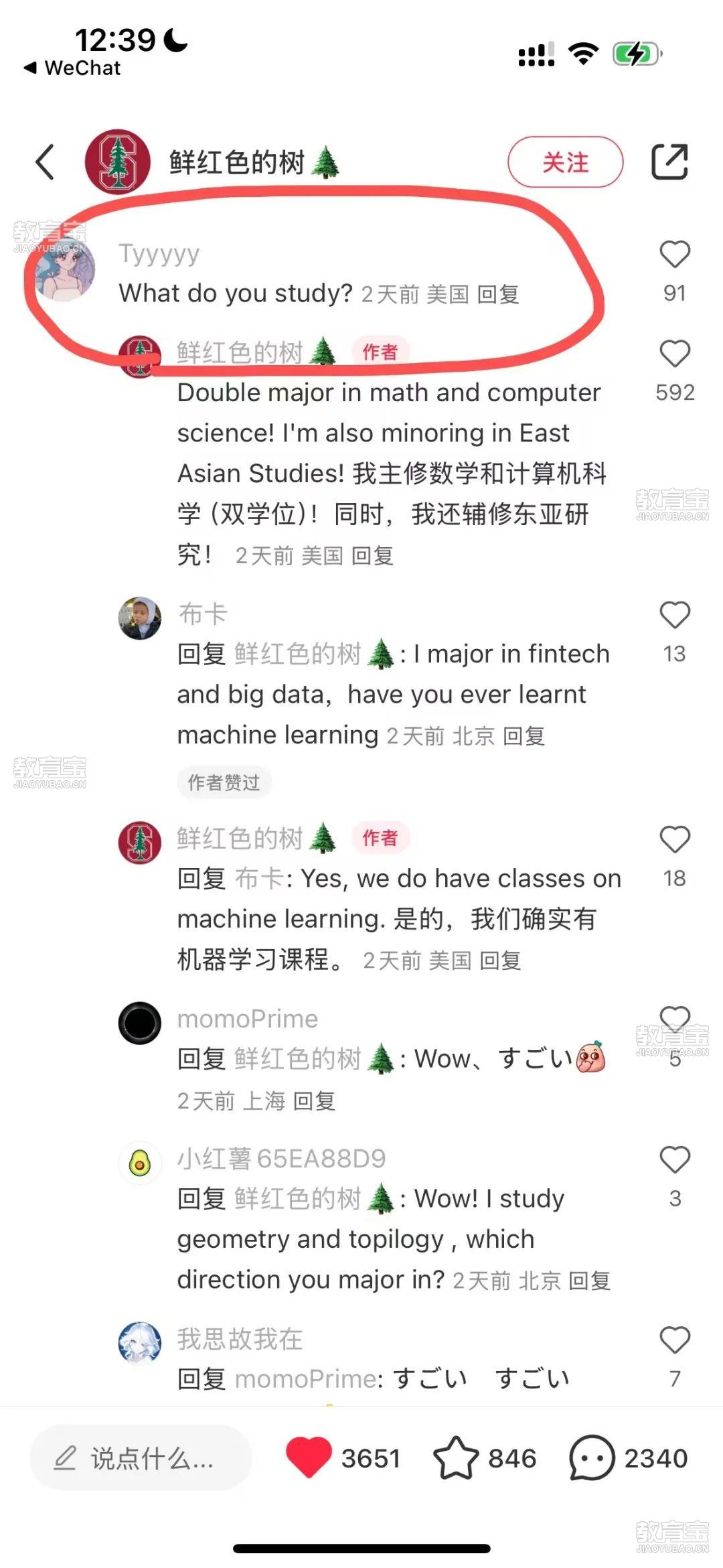Open the 说点什么 comment input field
The width and height of the screenshot is (723, 1568).
(x=141, y=1458)
